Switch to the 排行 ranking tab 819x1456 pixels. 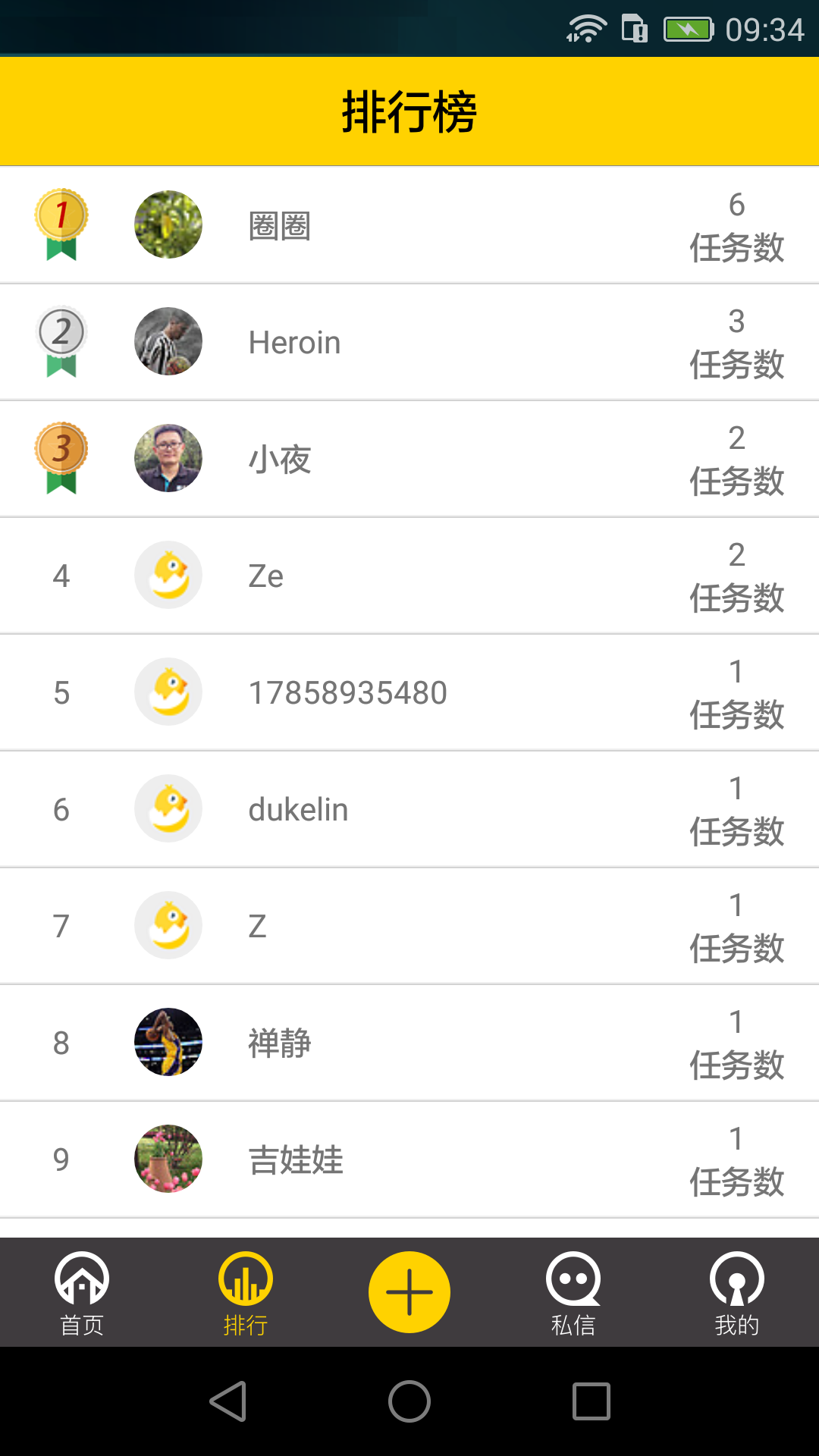246,1293
